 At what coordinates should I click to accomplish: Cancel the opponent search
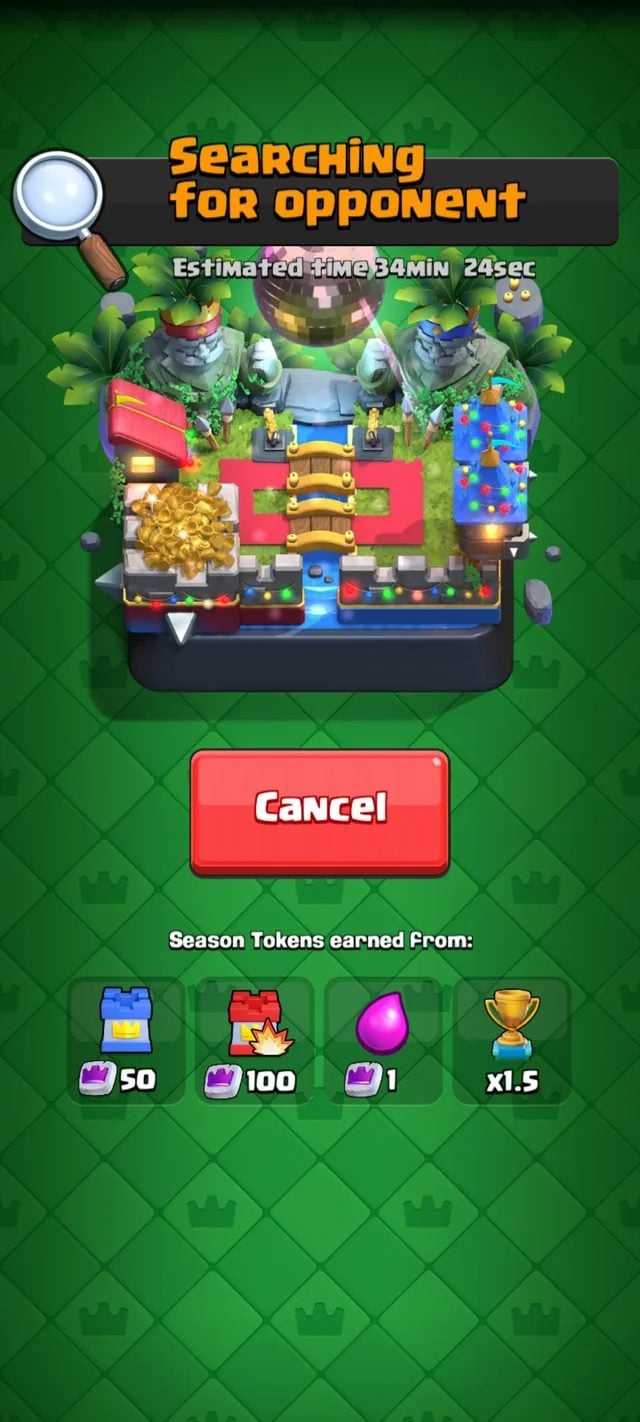click(319, 808)
